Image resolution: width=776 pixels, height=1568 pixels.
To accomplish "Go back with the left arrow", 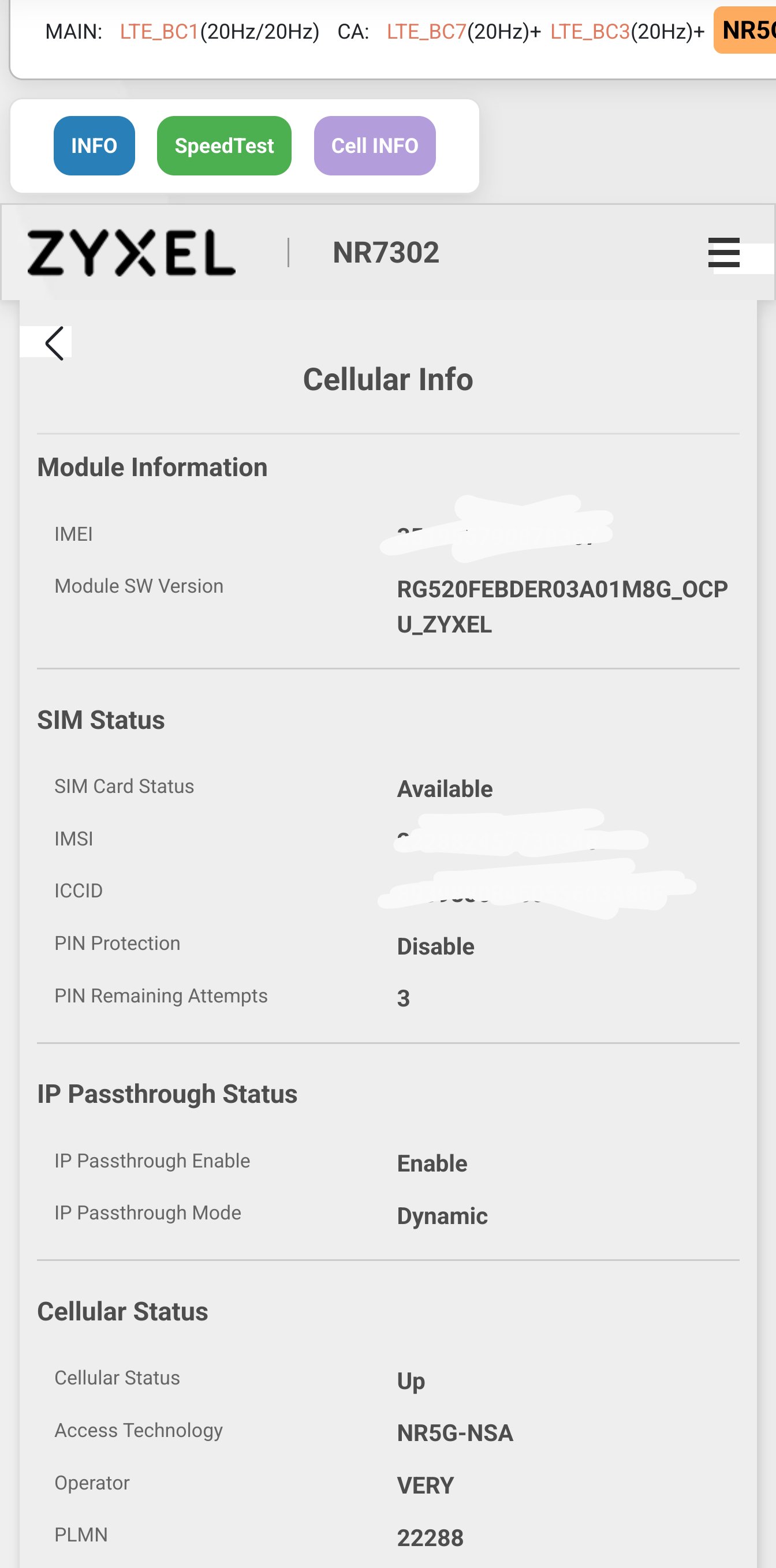I will (x=54, y=343).
